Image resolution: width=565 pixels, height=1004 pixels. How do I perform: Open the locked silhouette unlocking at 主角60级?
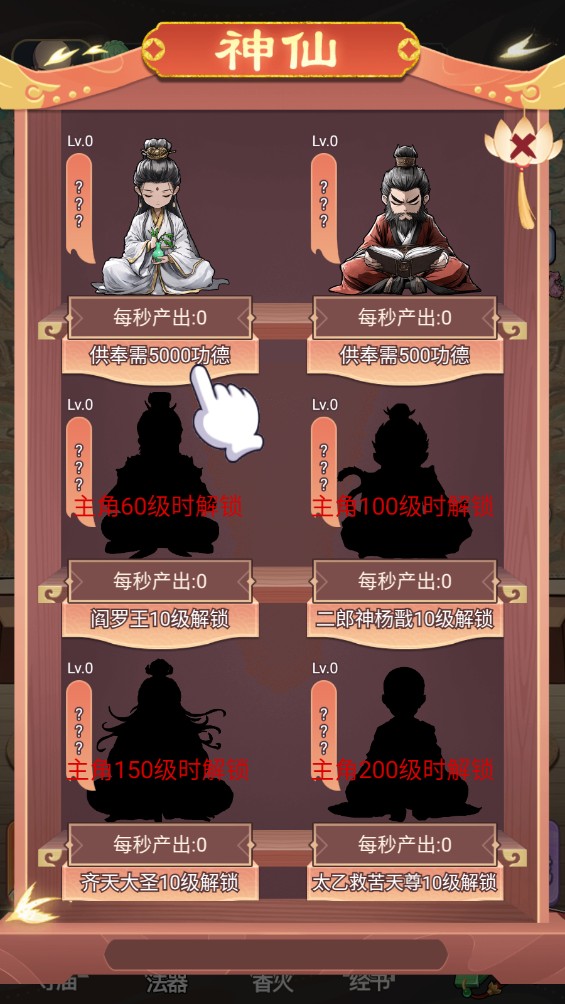tap(160, 475)
